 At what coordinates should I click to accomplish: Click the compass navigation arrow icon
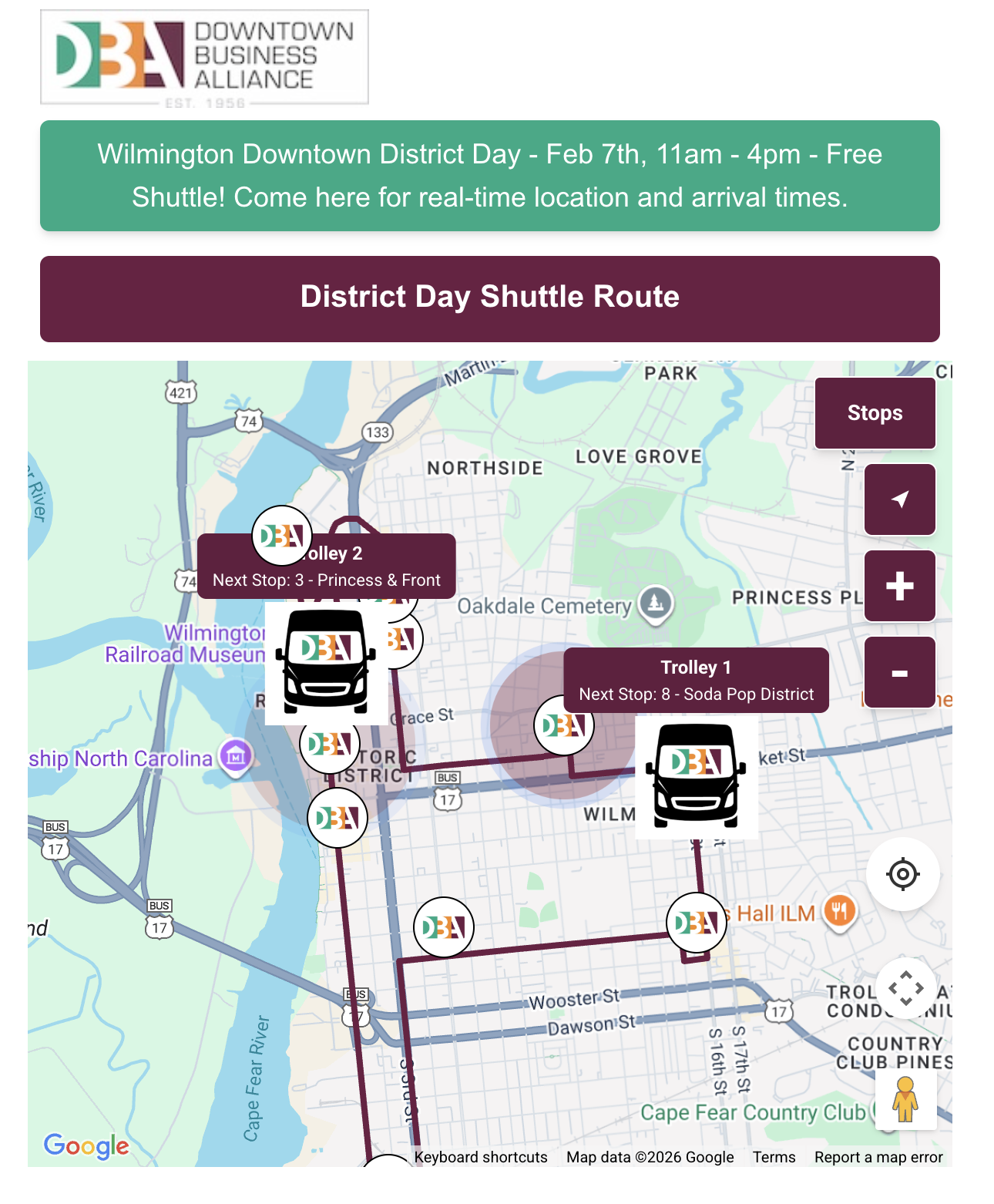click(x=899, y=499)
